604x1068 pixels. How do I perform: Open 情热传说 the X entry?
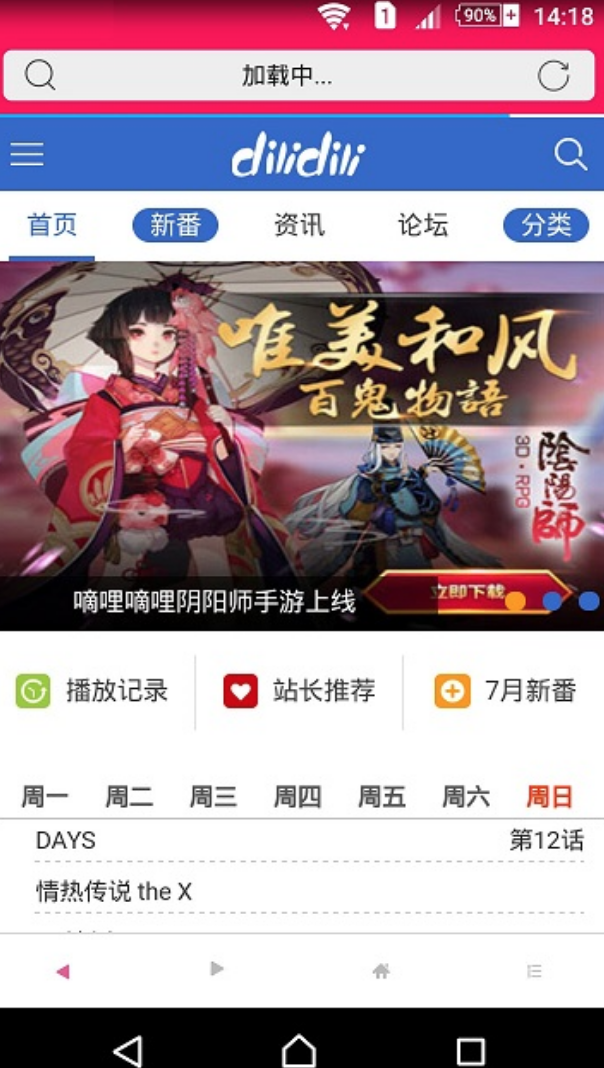click(x=114, y=891)
